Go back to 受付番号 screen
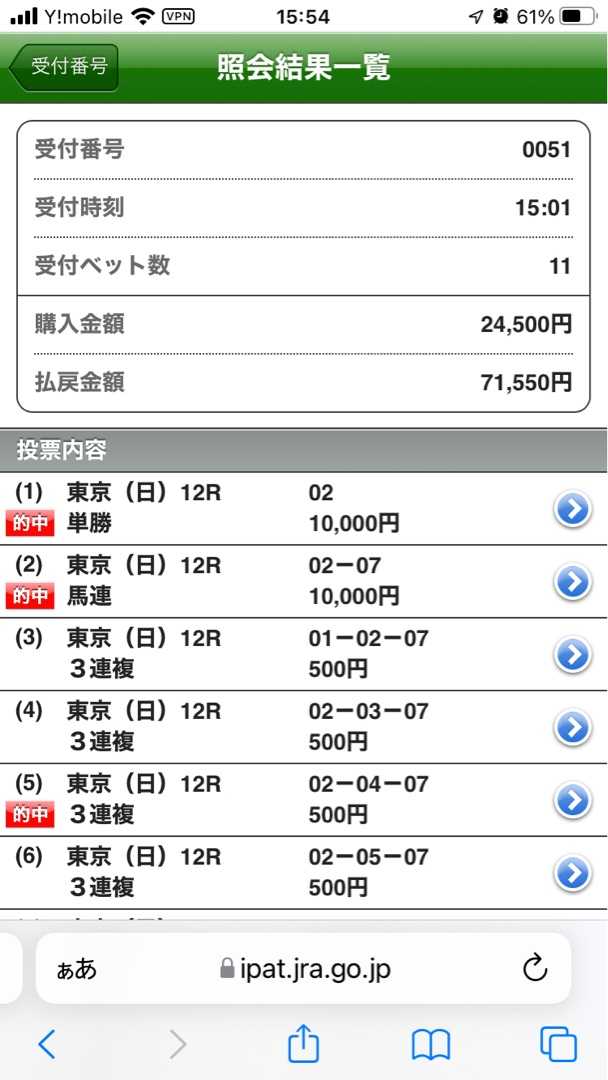 point(66,67)
